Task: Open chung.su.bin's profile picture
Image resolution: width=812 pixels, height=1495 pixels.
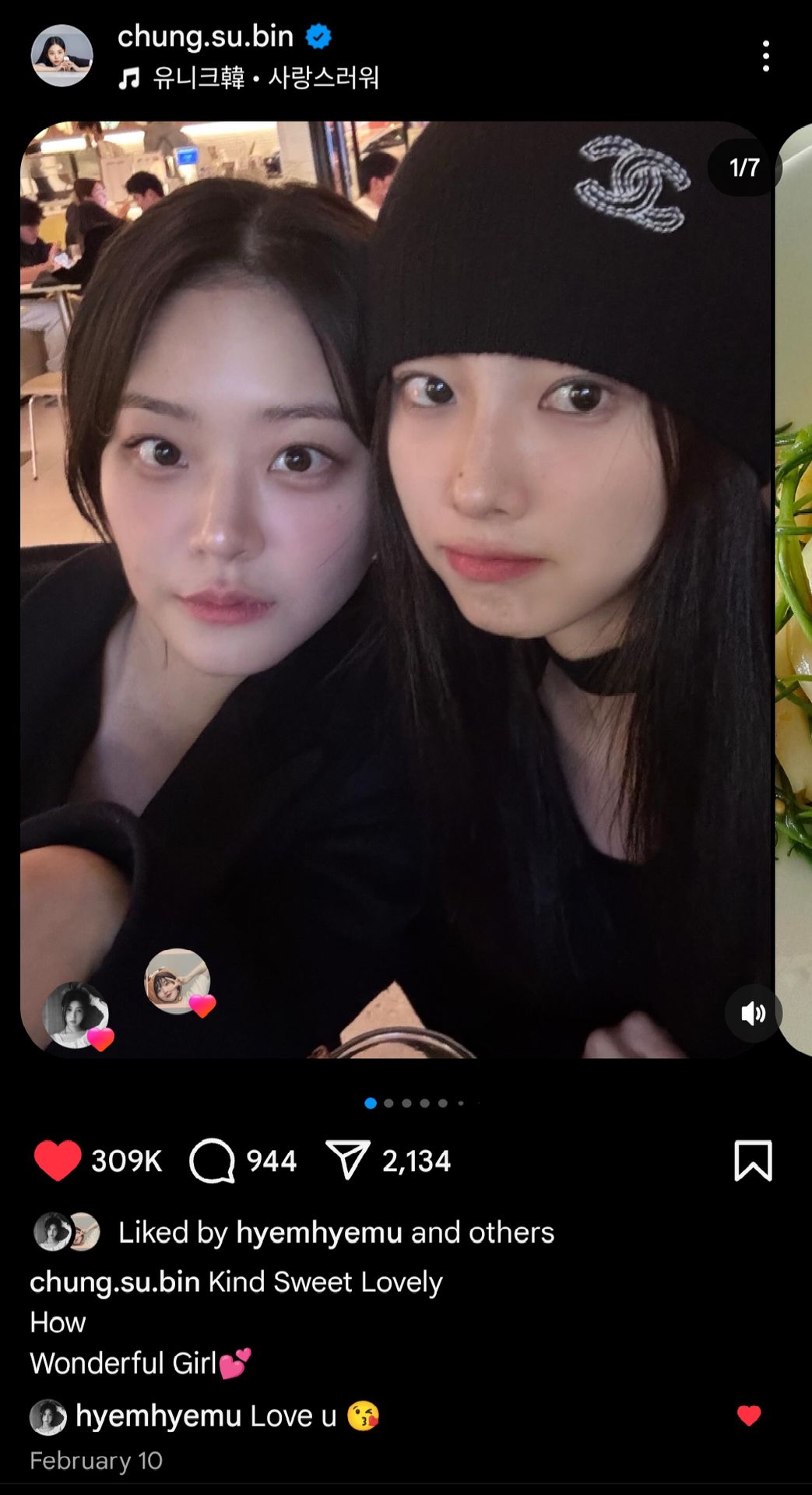Action: pyautogui.click(x=62, y=55)
